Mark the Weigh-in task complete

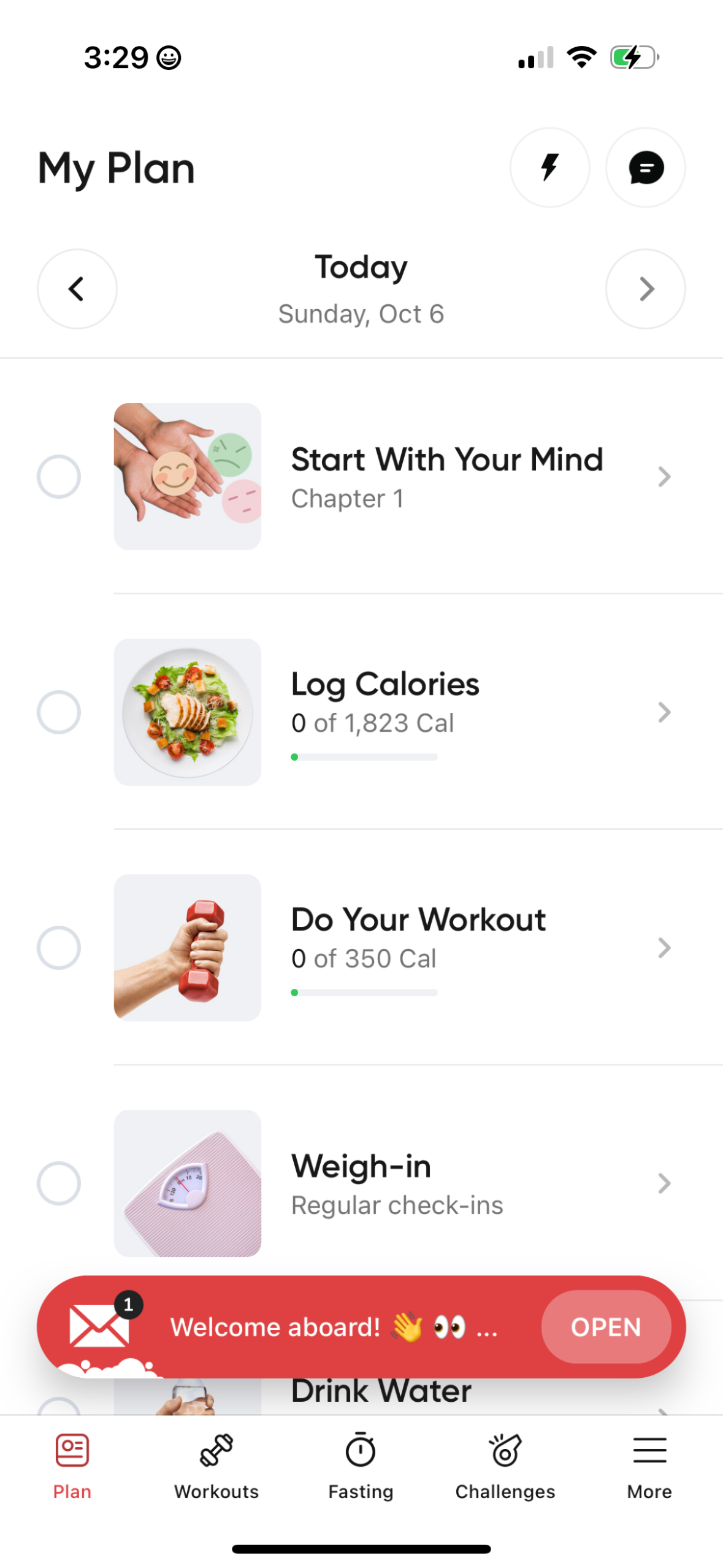59,1183
